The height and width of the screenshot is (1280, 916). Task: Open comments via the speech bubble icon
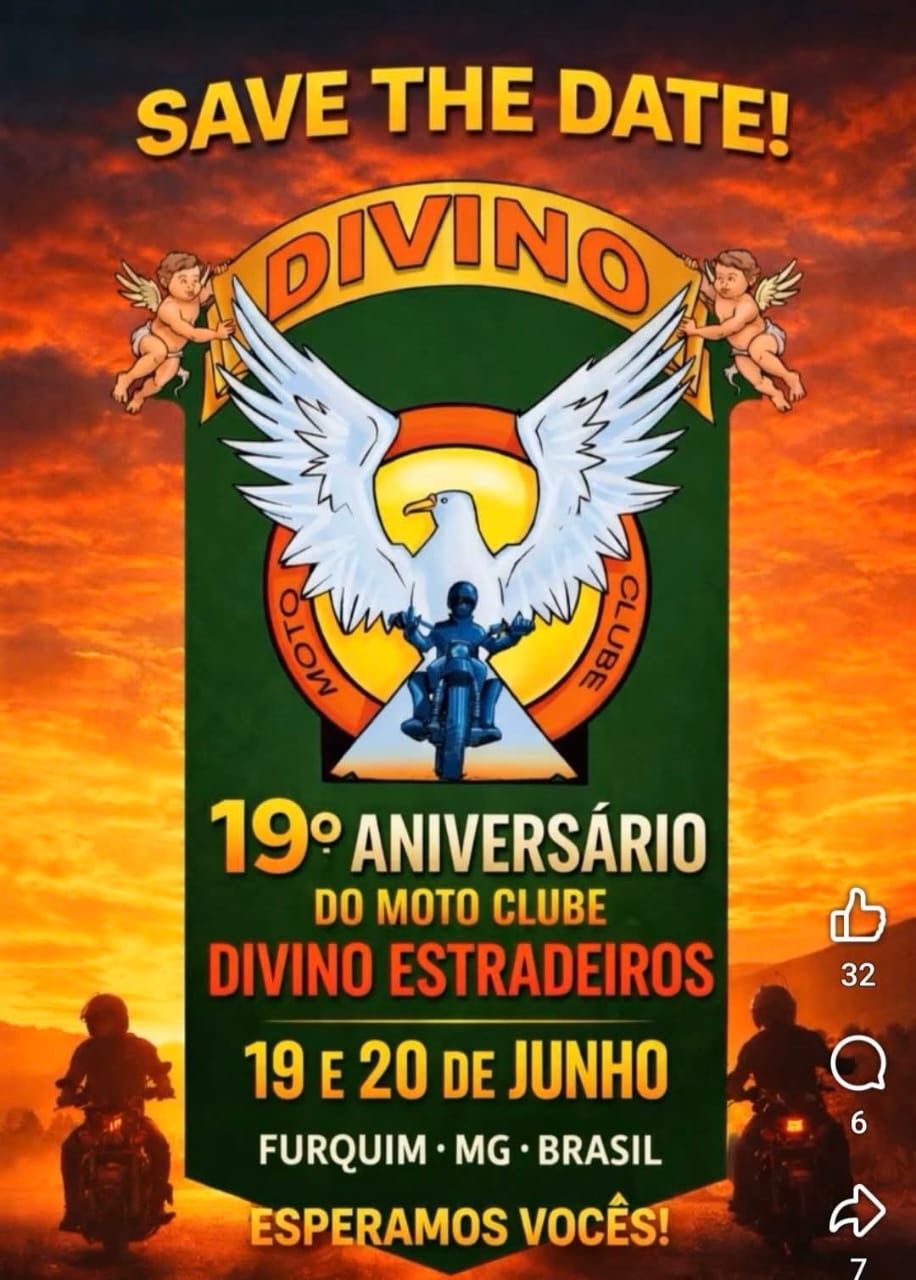pos(857,1063)
